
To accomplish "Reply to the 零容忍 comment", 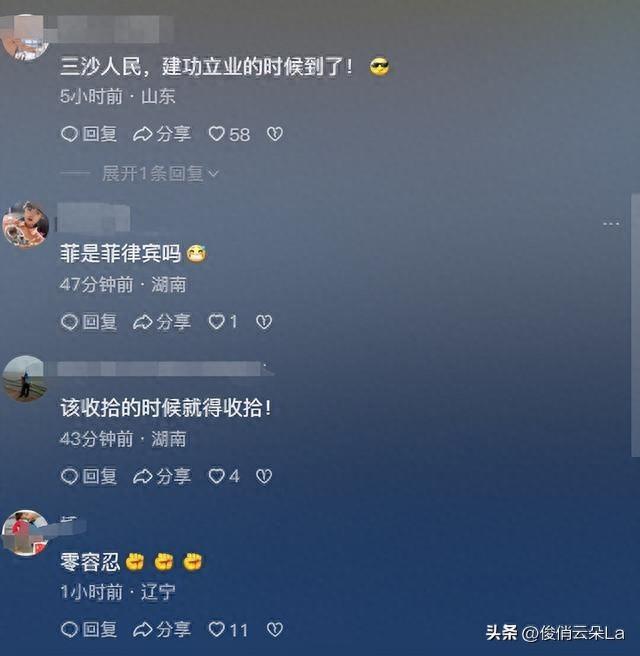I will pyautogui.click(x=89, y=629).
